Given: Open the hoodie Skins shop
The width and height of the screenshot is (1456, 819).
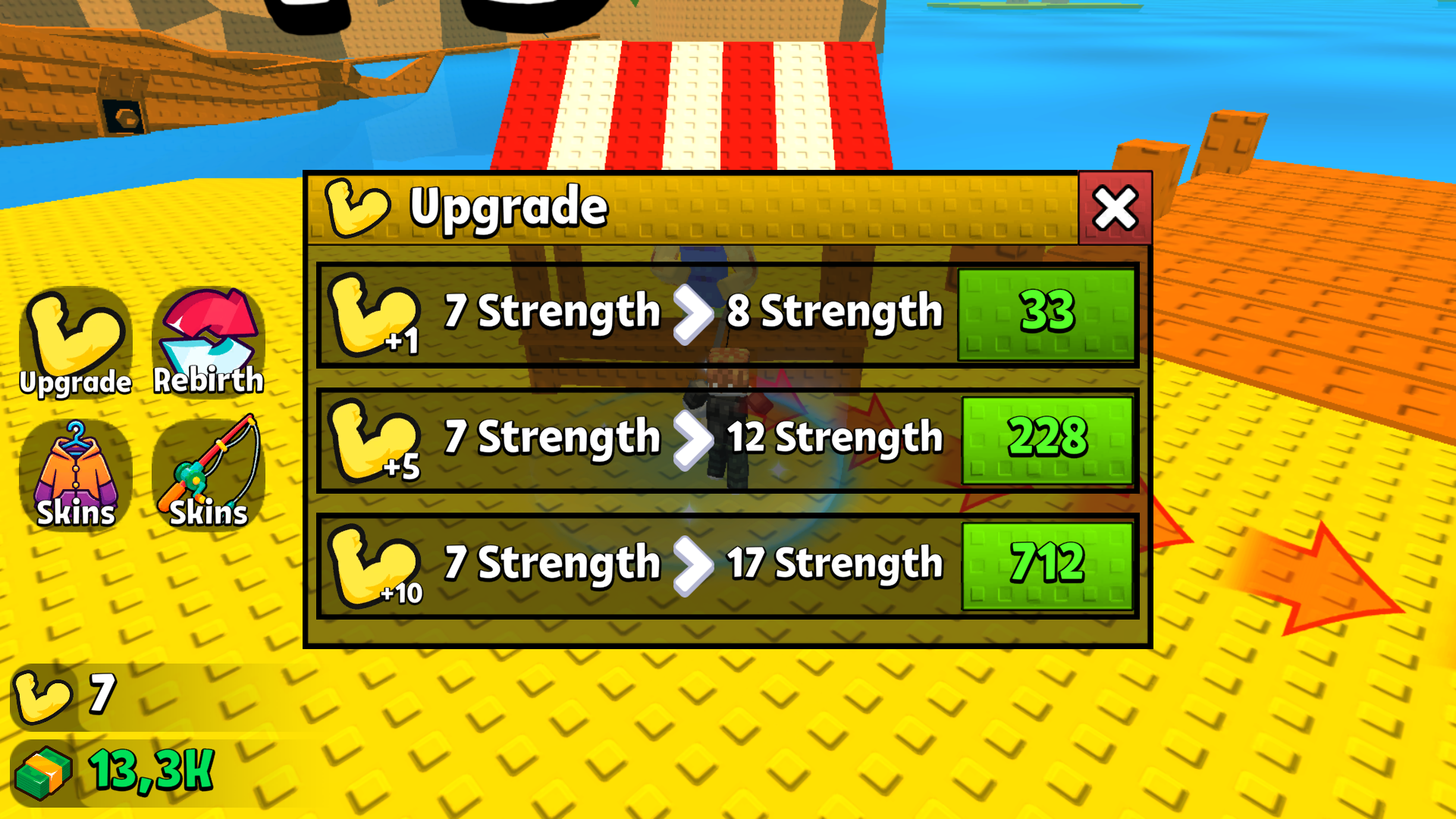Looking at the screenshot, I should (75, 474).
